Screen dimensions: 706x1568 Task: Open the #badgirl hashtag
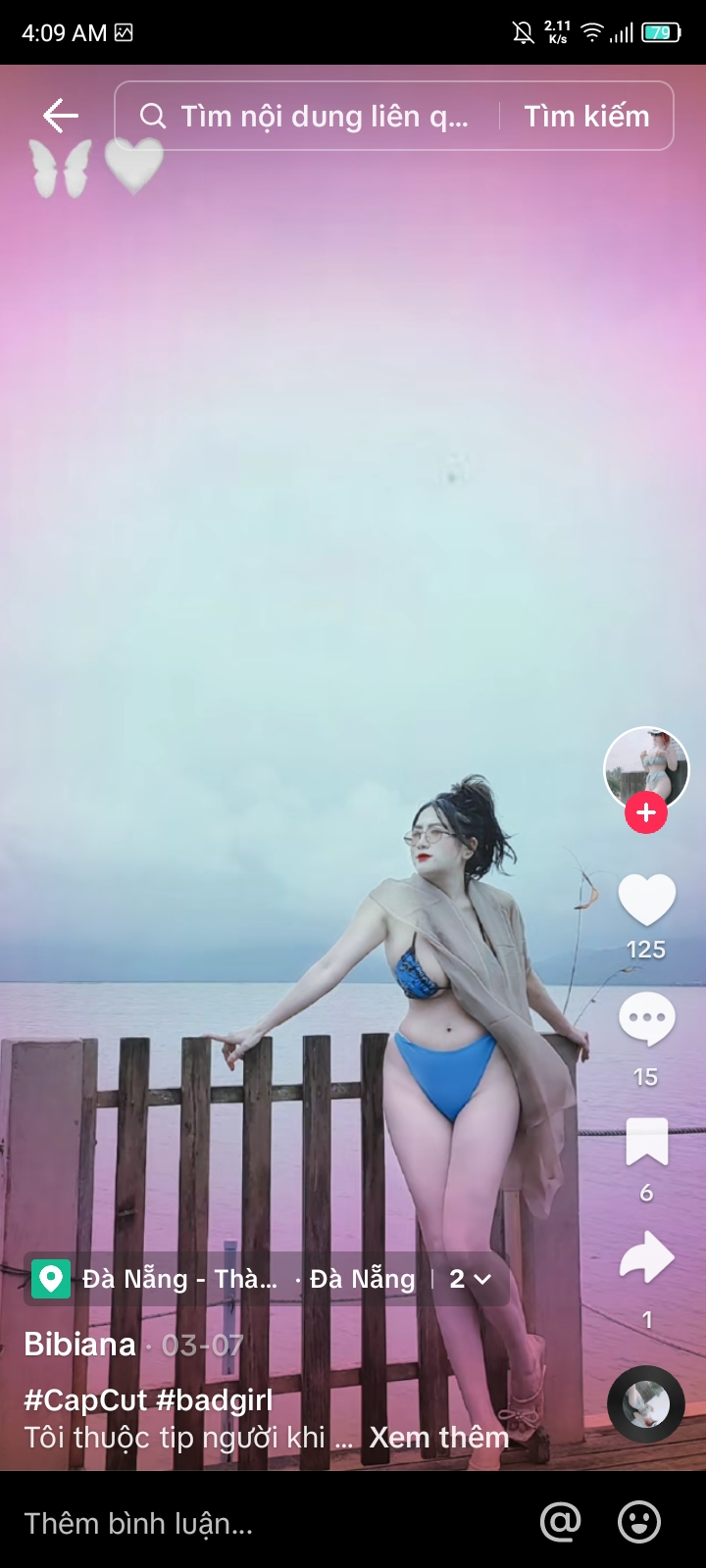click(215, 1400)
